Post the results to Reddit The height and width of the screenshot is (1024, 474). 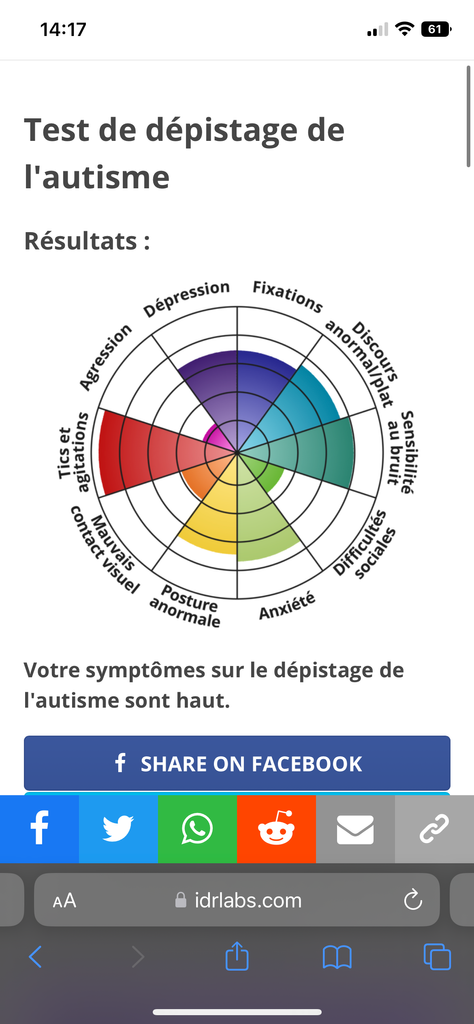[x=276, y=829]
